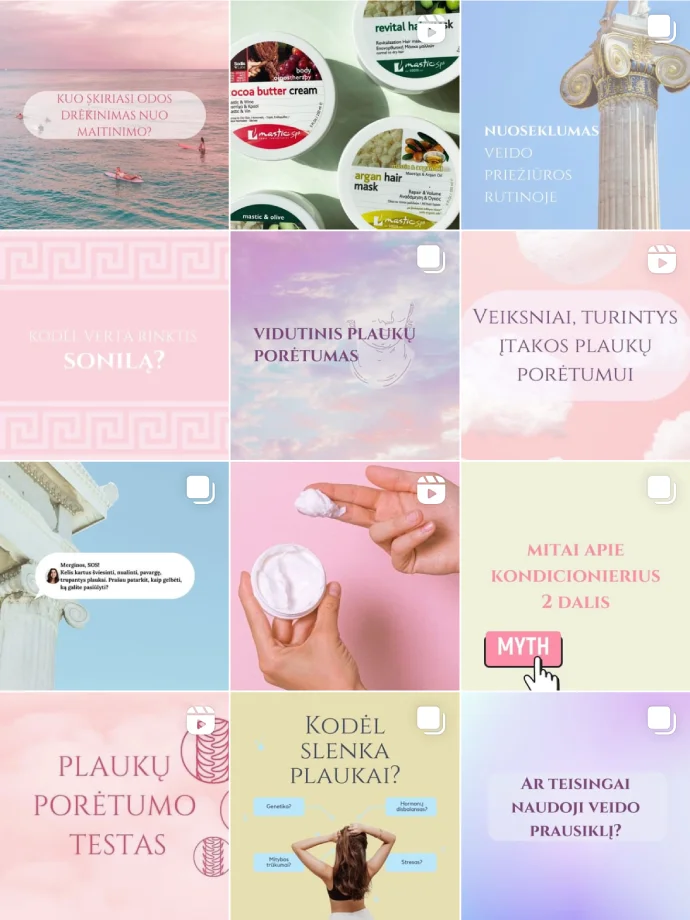Play the reel with hands holding cream jar
Viewport: 690px width, 920px height.
[345, 575]
